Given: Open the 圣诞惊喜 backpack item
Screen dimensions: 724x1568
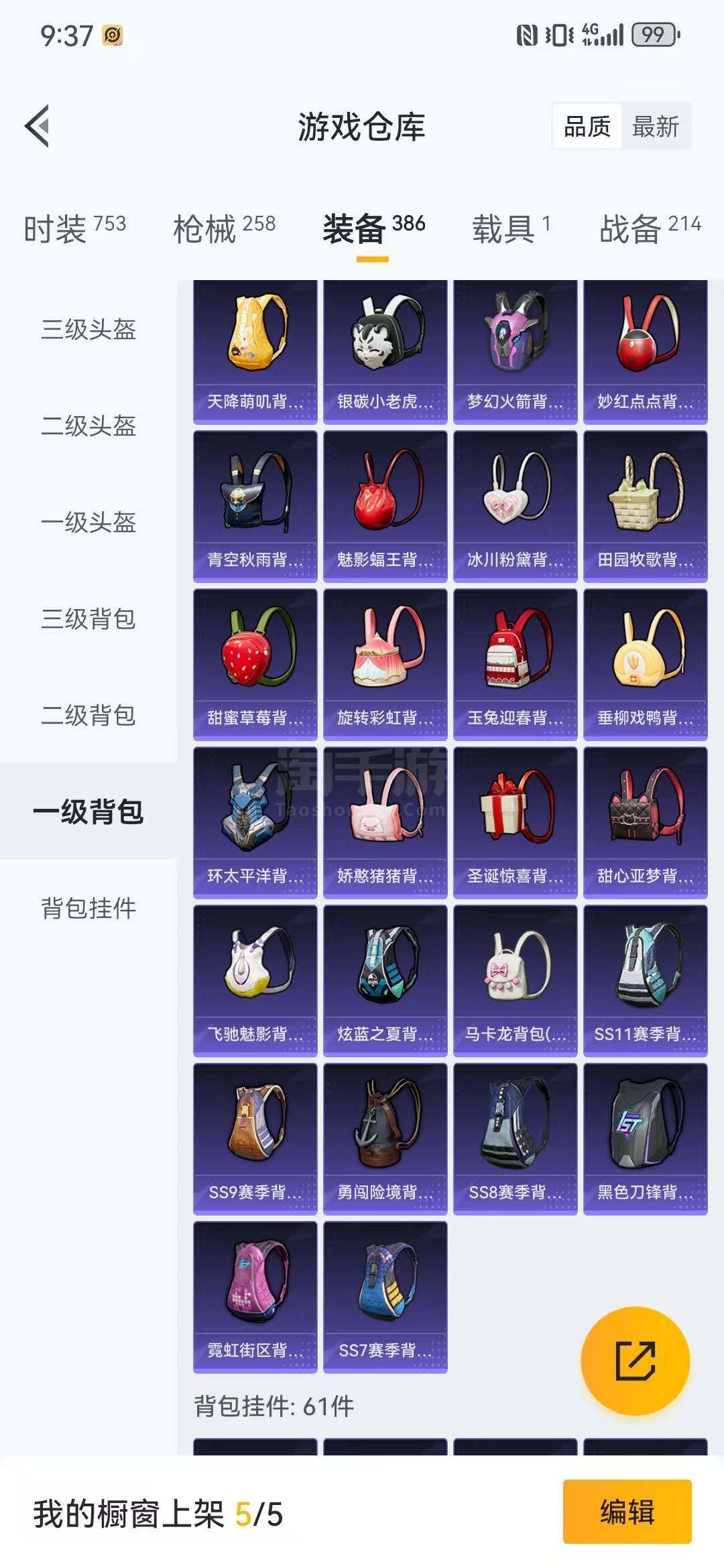Looking at the screenshot, I should pyautogui.click(x=515, y=822).
